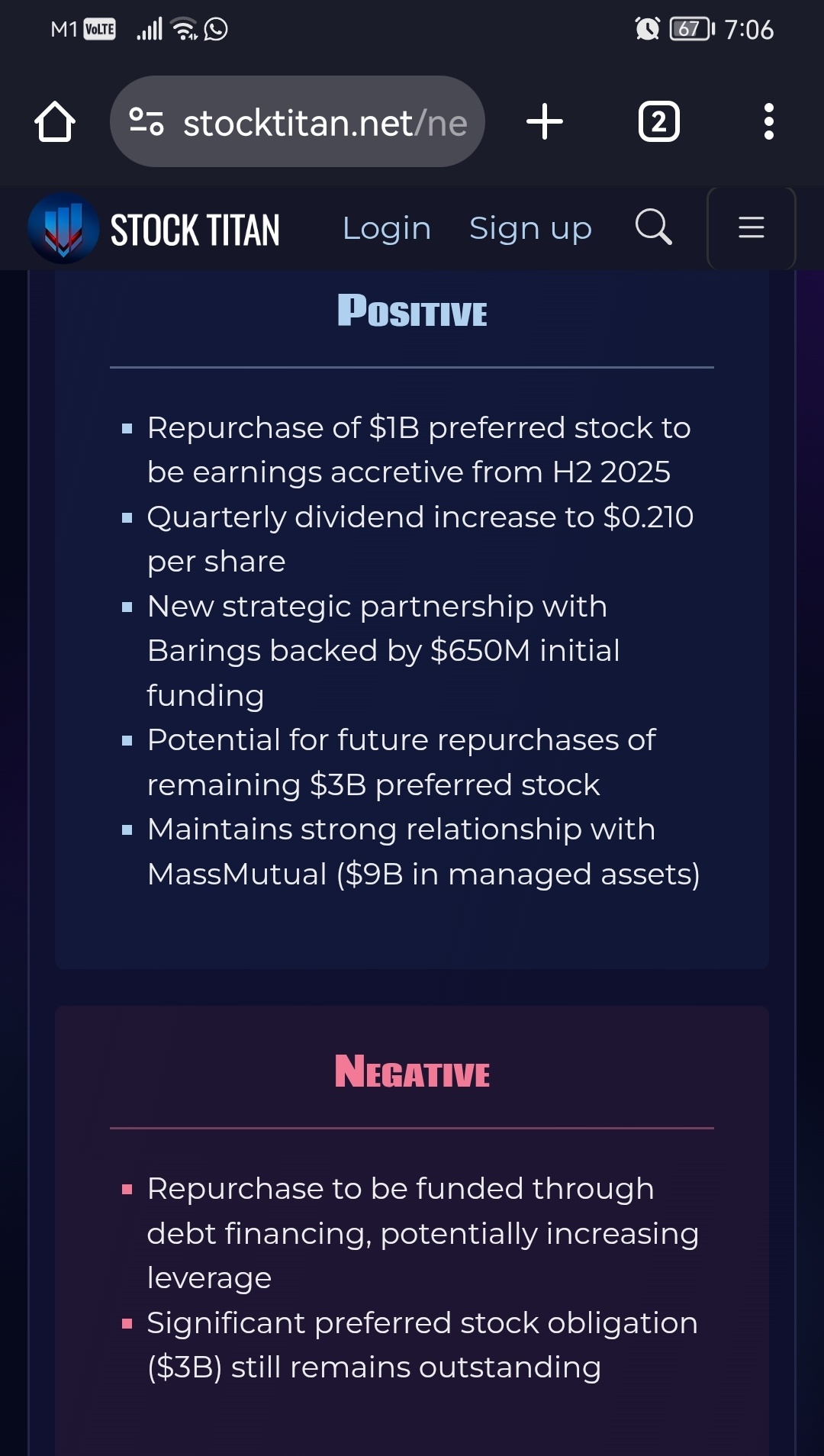Go to the browser home page
The height and width of the screenshot is (1456, 824).
click(55, 122)
